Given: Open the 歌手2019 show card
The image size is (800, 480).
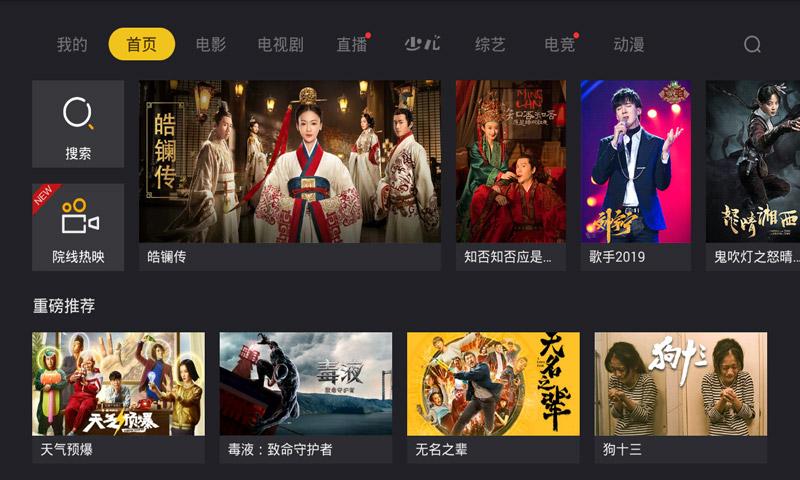Looking at the screenshot, I should pyautogui.click(x=636, y=175).
